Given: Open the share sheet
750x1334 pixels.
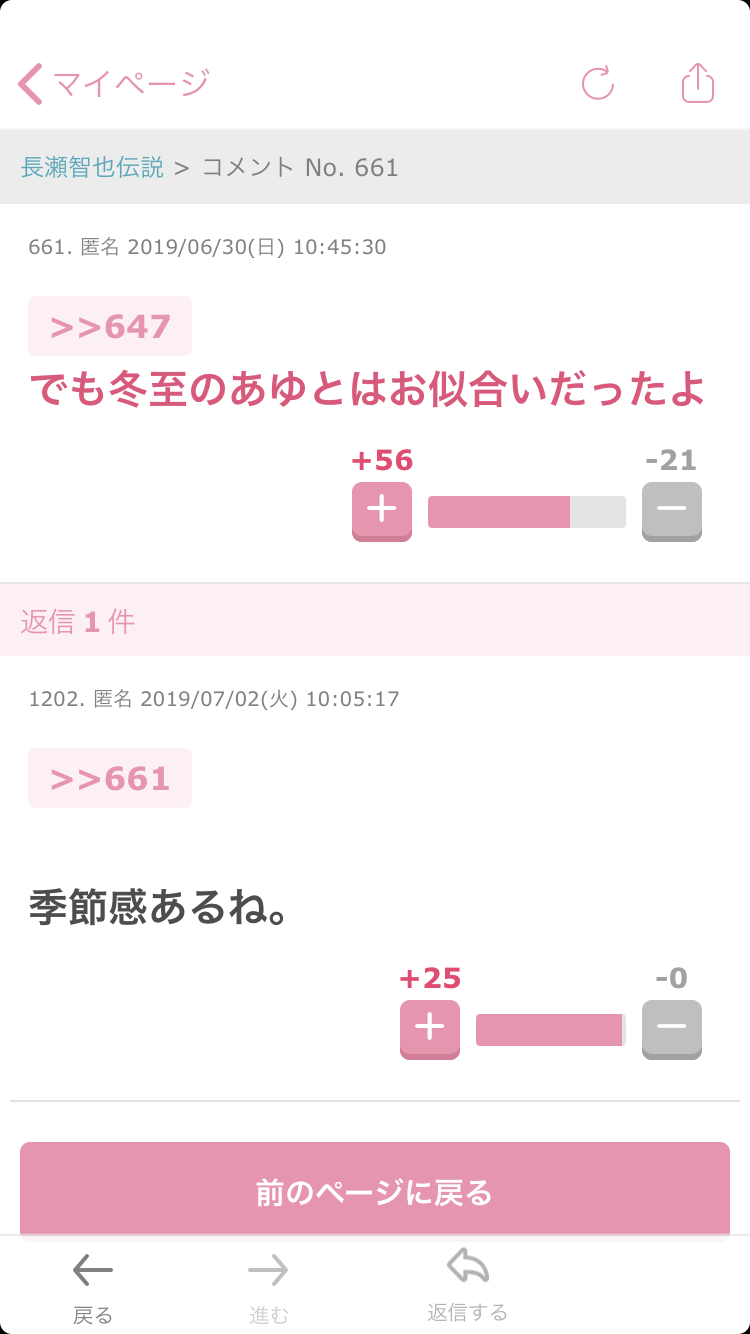Looking at the screenshot, I should (698, 83).
